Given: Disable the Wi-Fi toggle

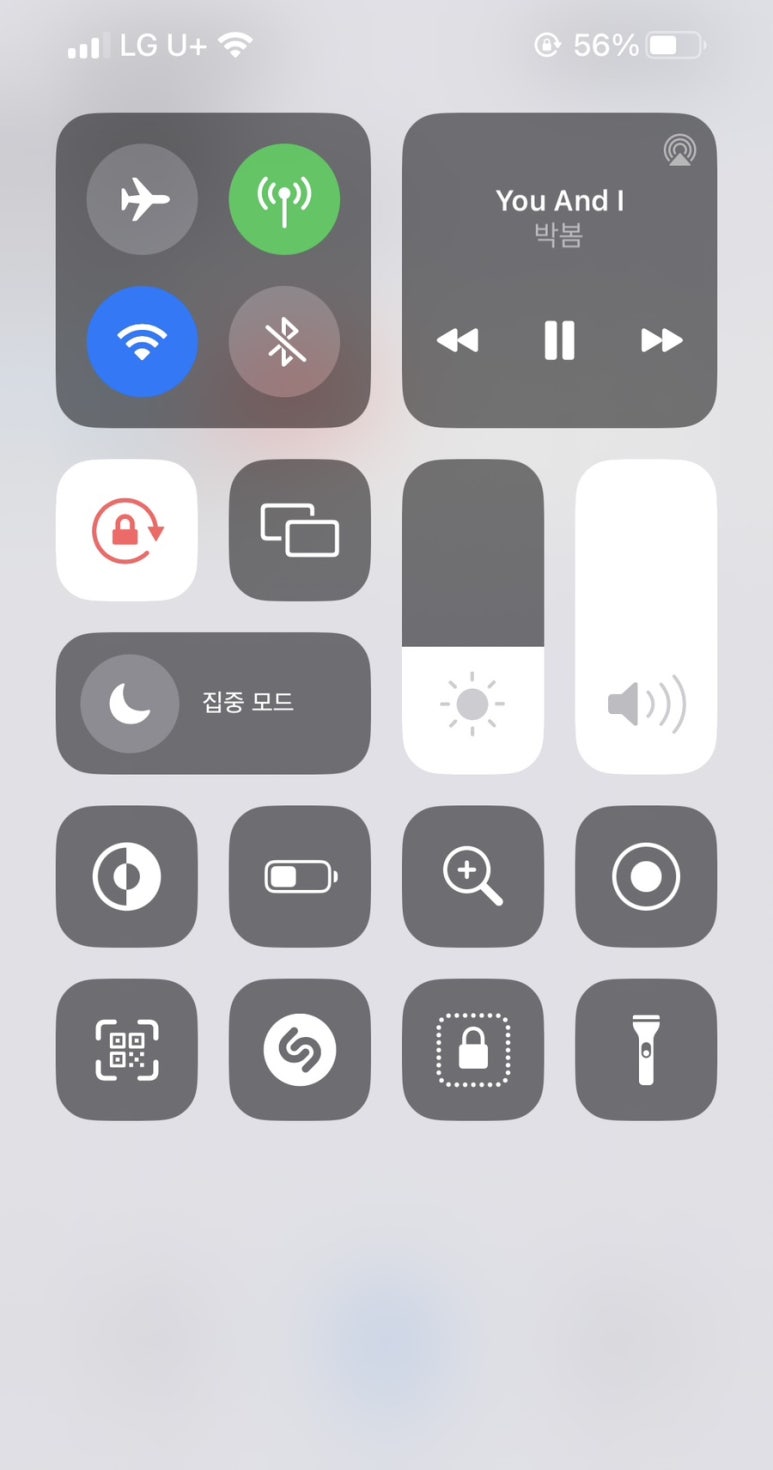Looking at the screenshot, I should pyautogui.click(x=142, y=342).
